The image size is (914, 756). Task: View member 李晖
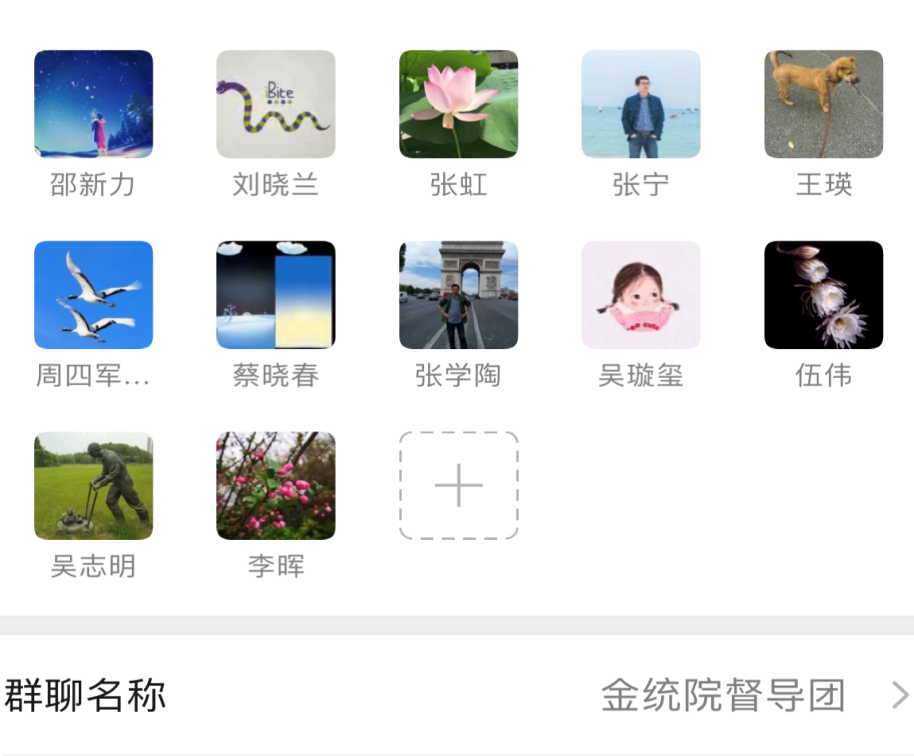276,486
